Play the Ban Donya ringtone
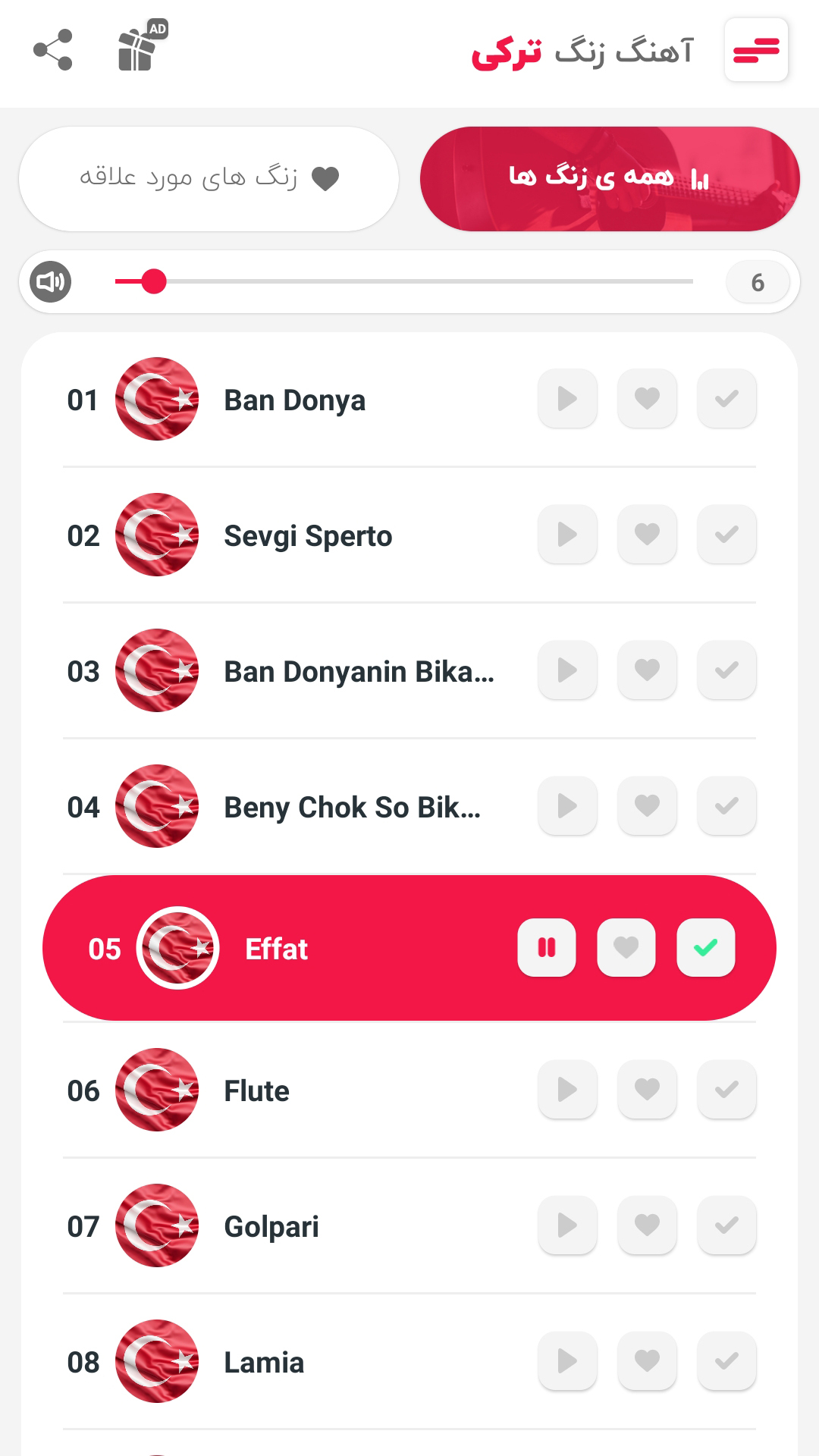The height and width of the screenshot is (1456, 819). coord(567,399)
